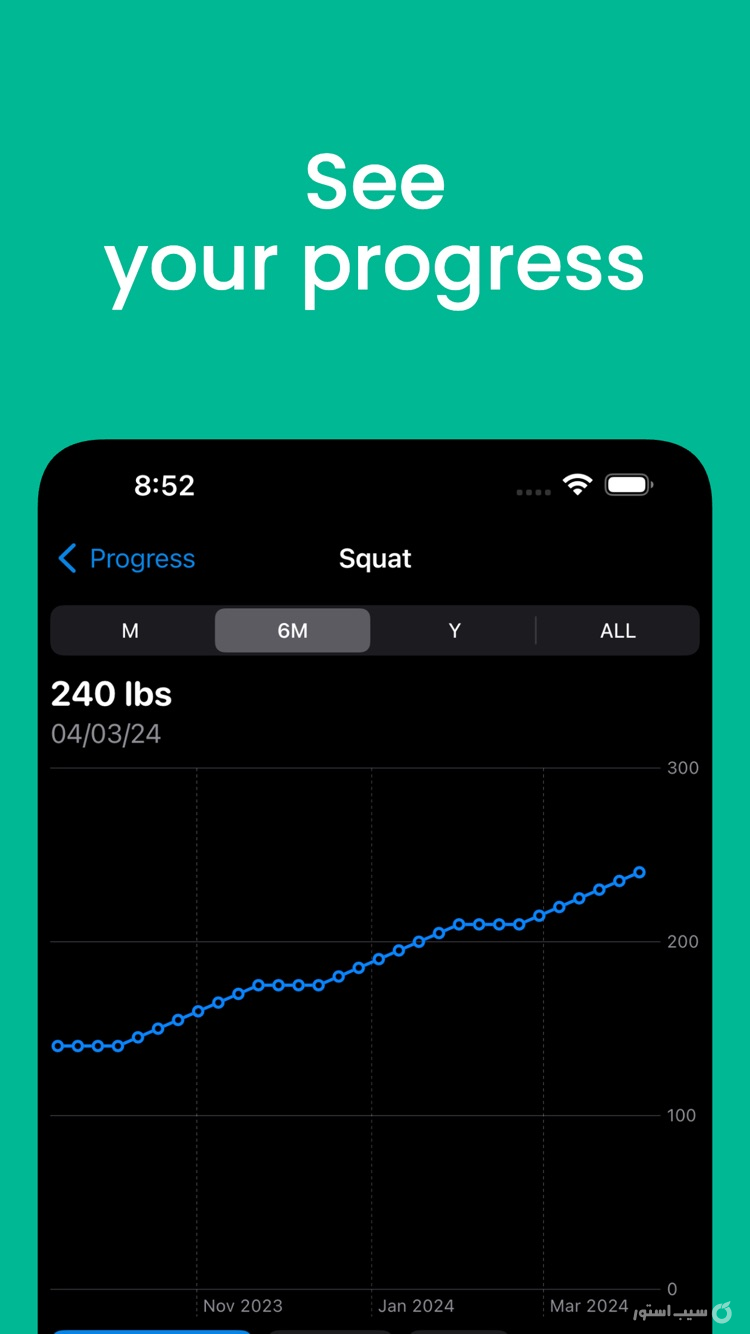Open the Progress screen via back link

click(142, 559)
